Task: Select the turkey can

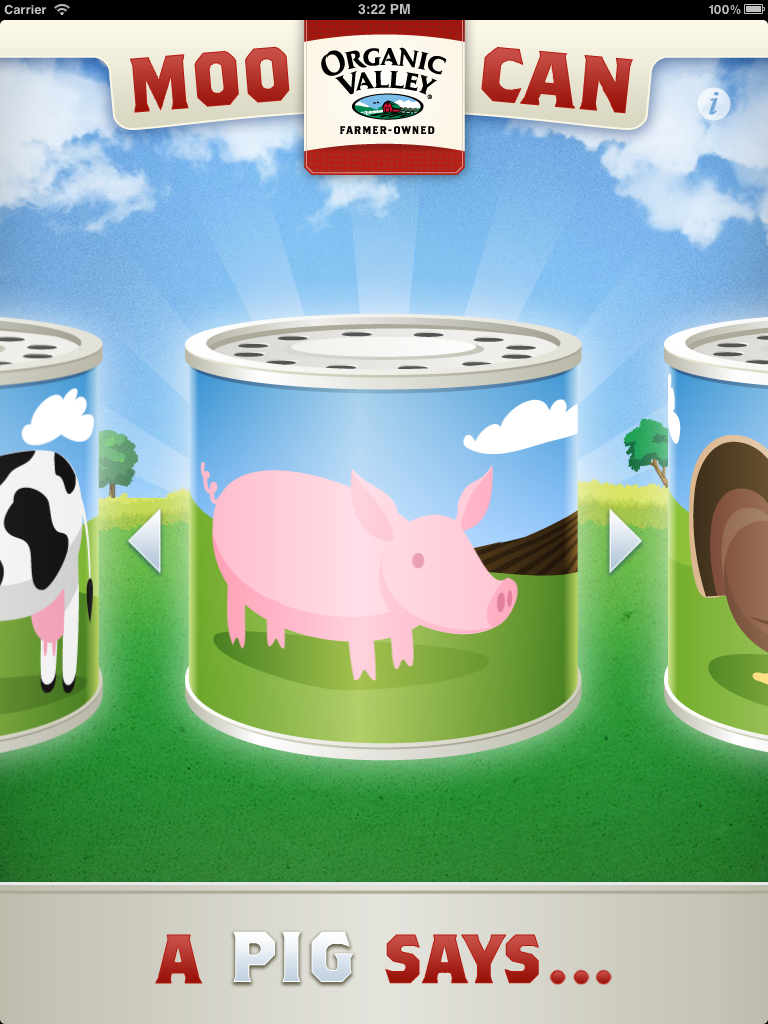Action: click(717, 537)
